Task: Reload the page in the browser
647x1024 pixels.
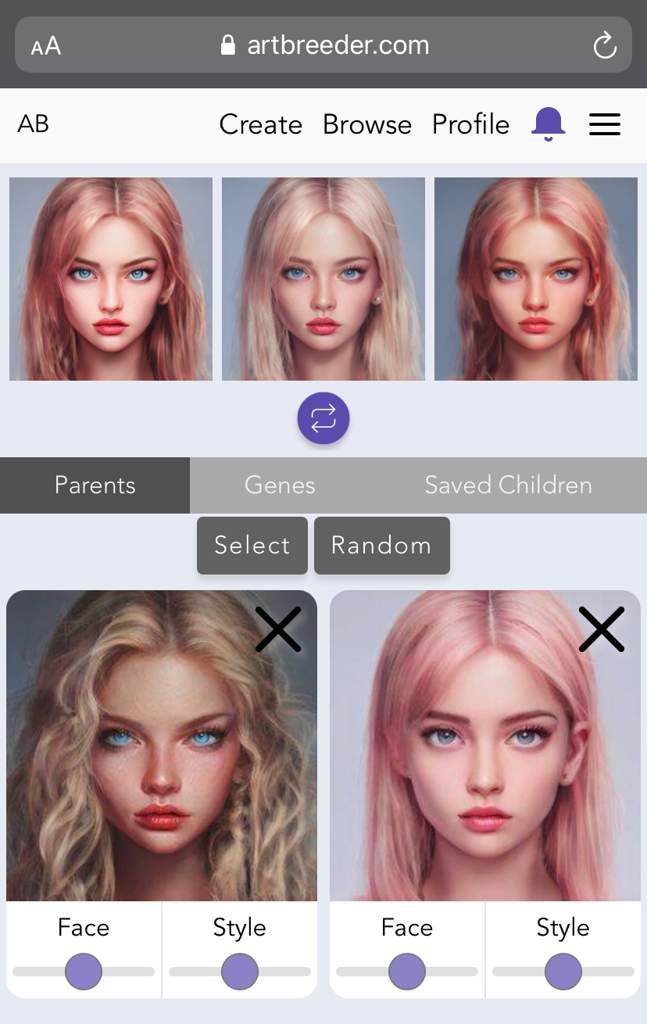Action: click(604, 45)
